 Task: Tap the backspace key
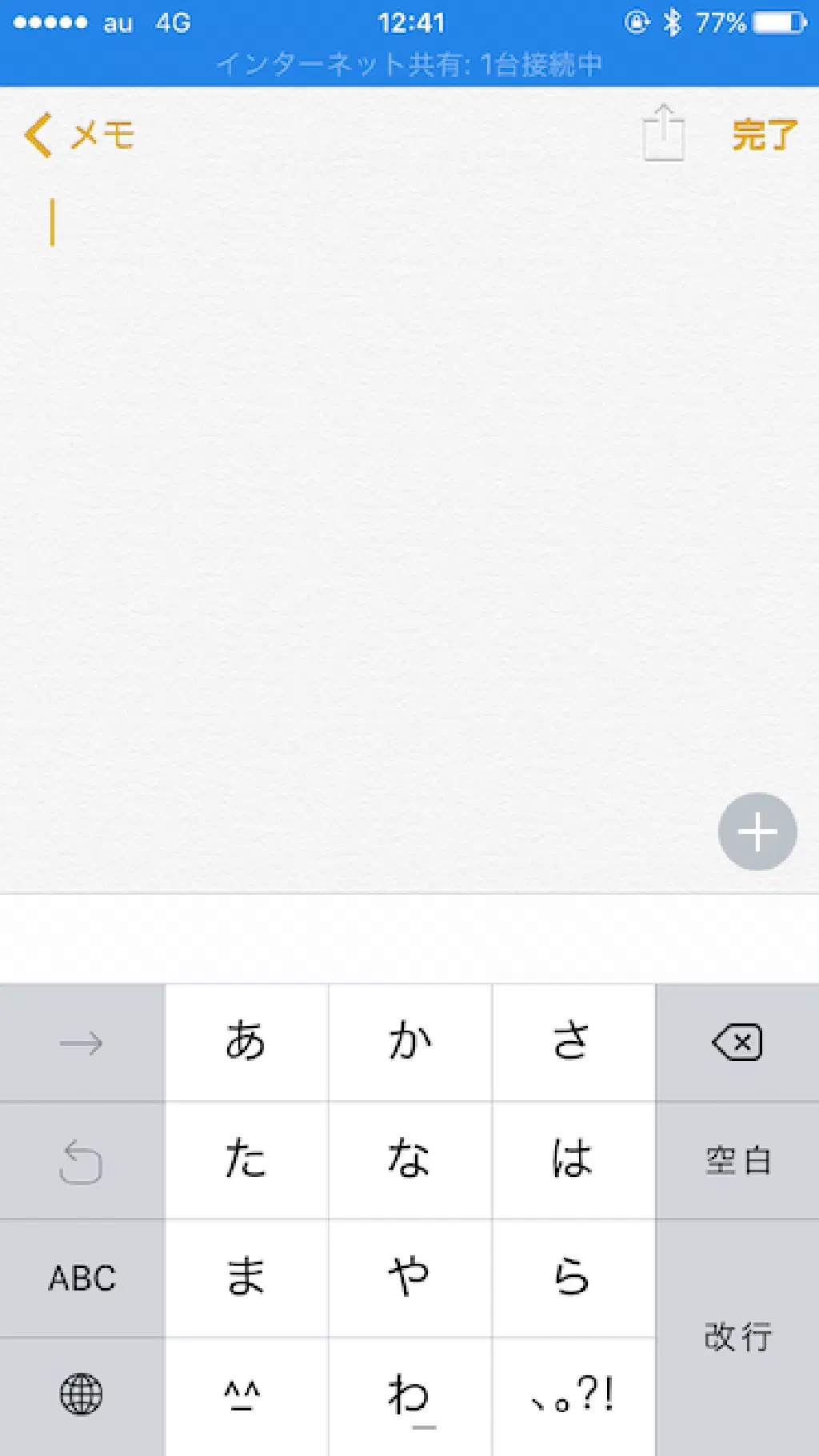(737, 1043)
